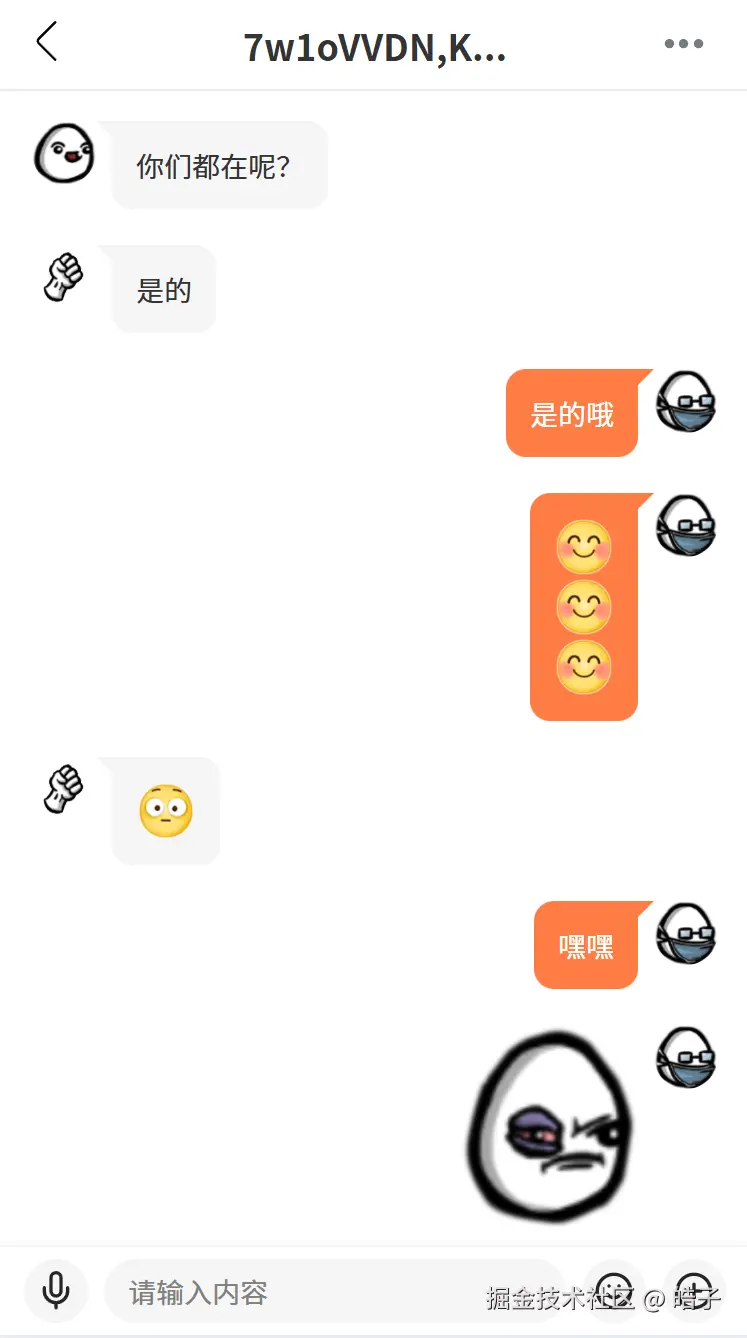
Task: Select the chat title 7w1oVVDN,K...
Action: [375, 45]
